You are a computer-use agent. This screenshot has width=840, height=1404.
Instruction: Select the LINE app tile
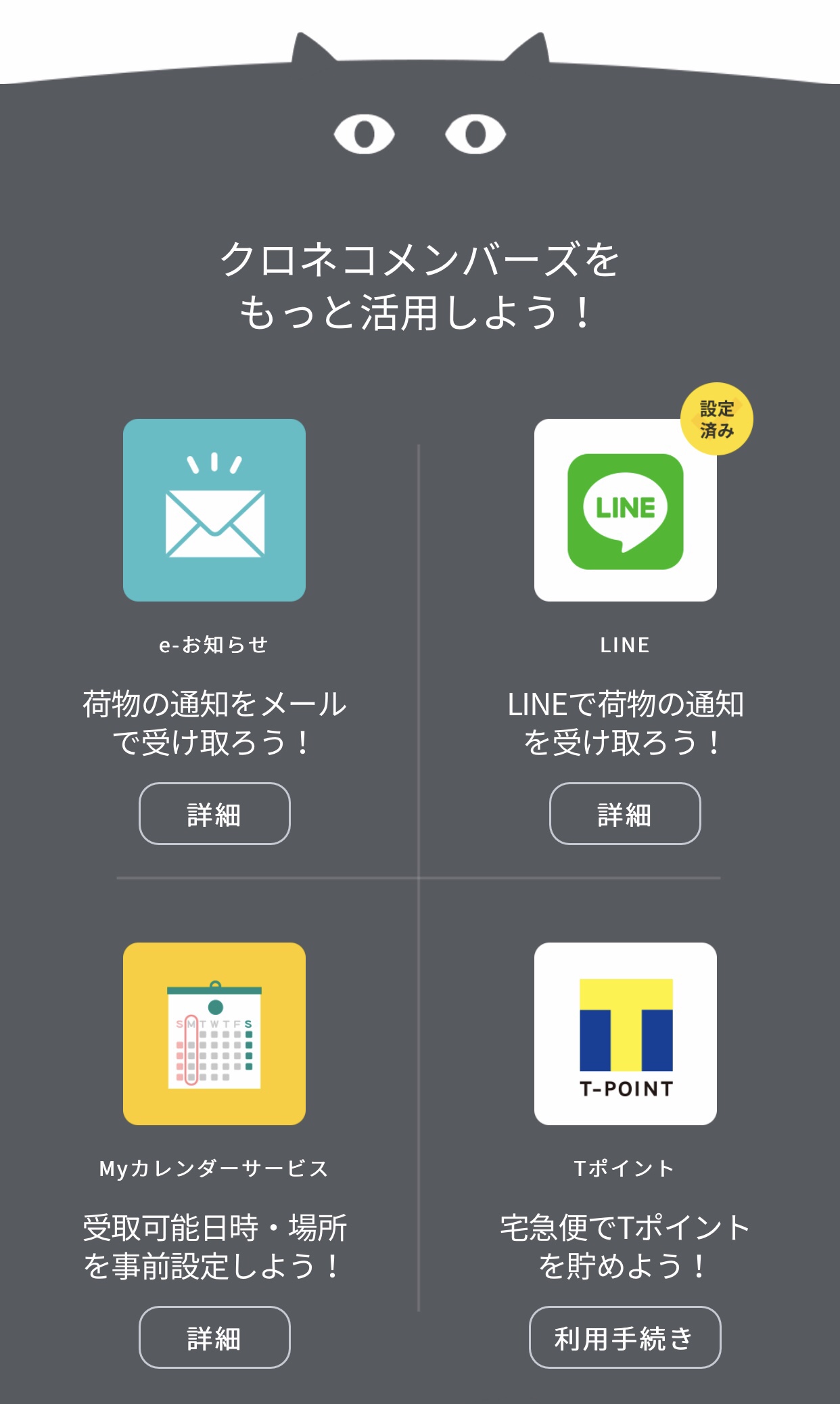pos(625,510)
